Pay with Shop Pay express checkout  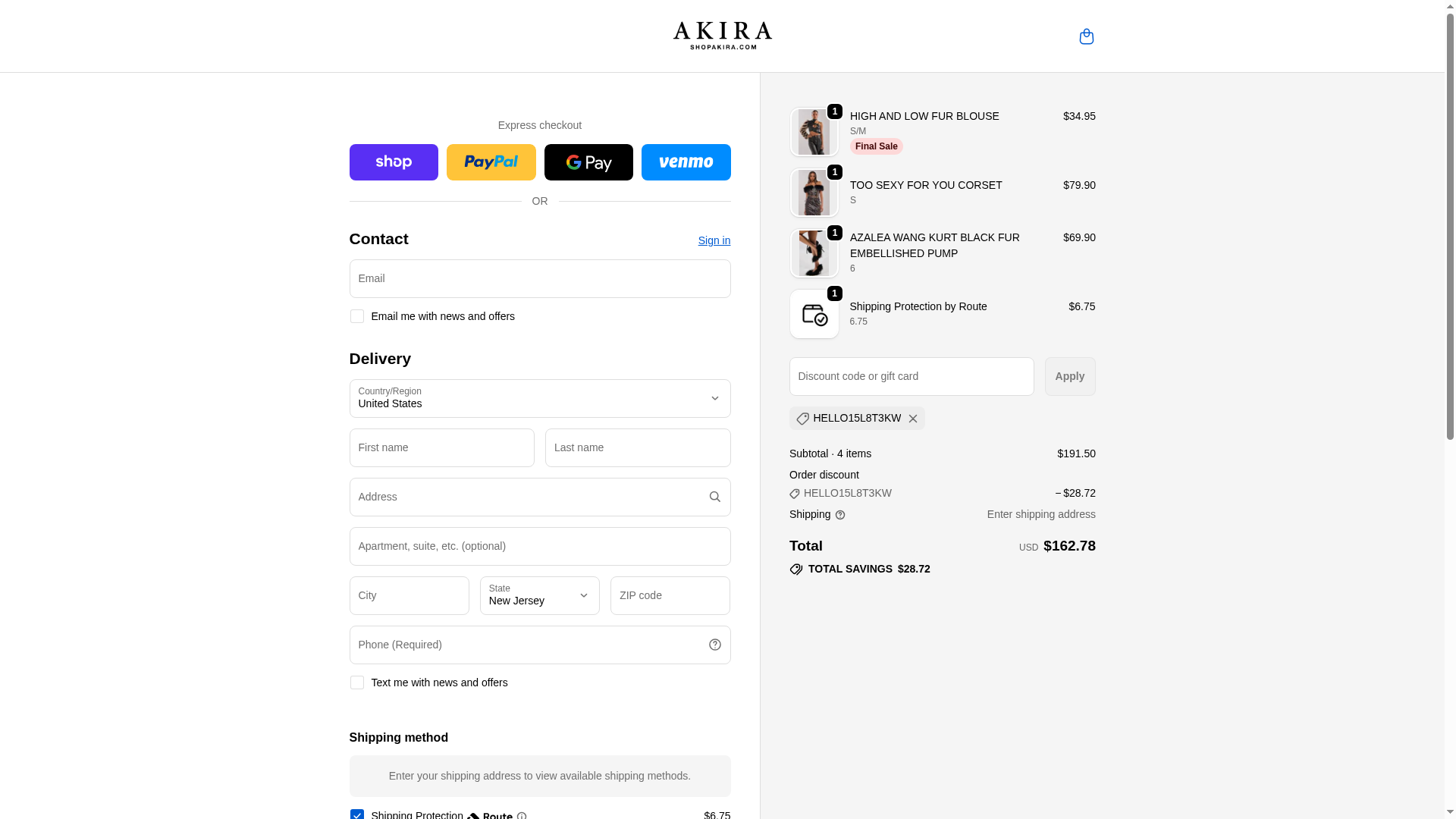click(394, 162)
